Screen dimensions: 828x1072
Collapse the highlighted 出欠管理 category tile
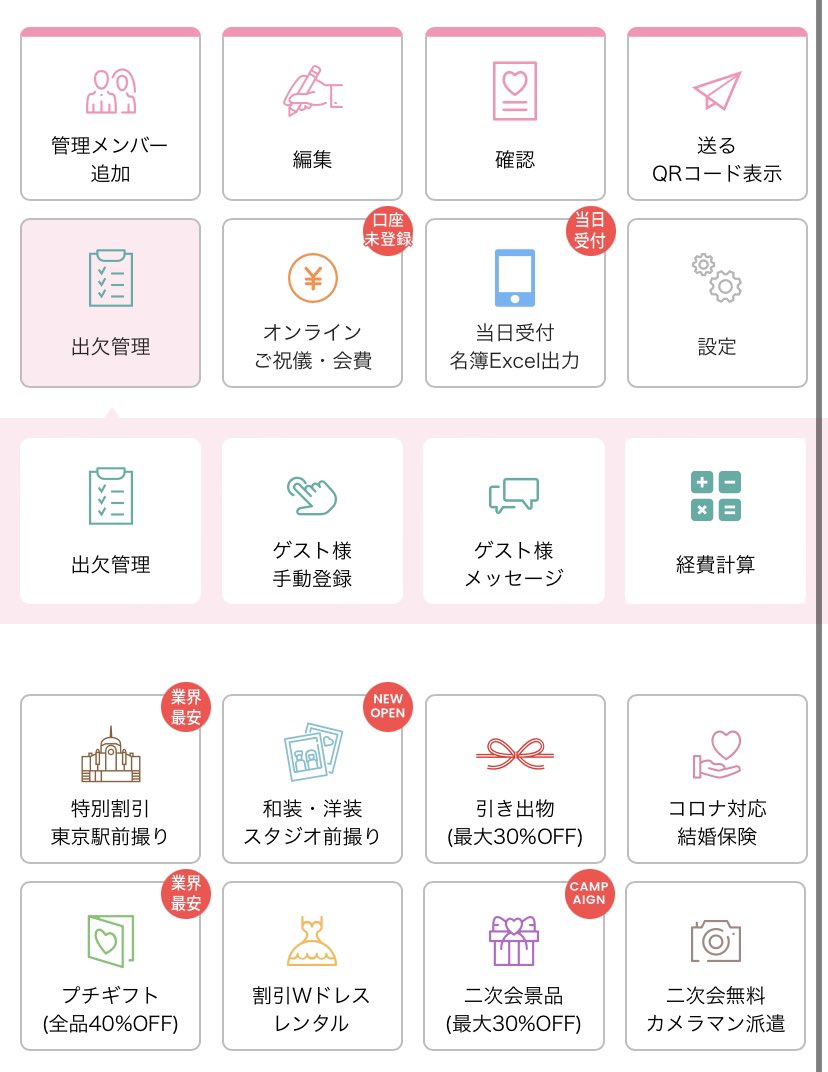click(x=110, y=303)
